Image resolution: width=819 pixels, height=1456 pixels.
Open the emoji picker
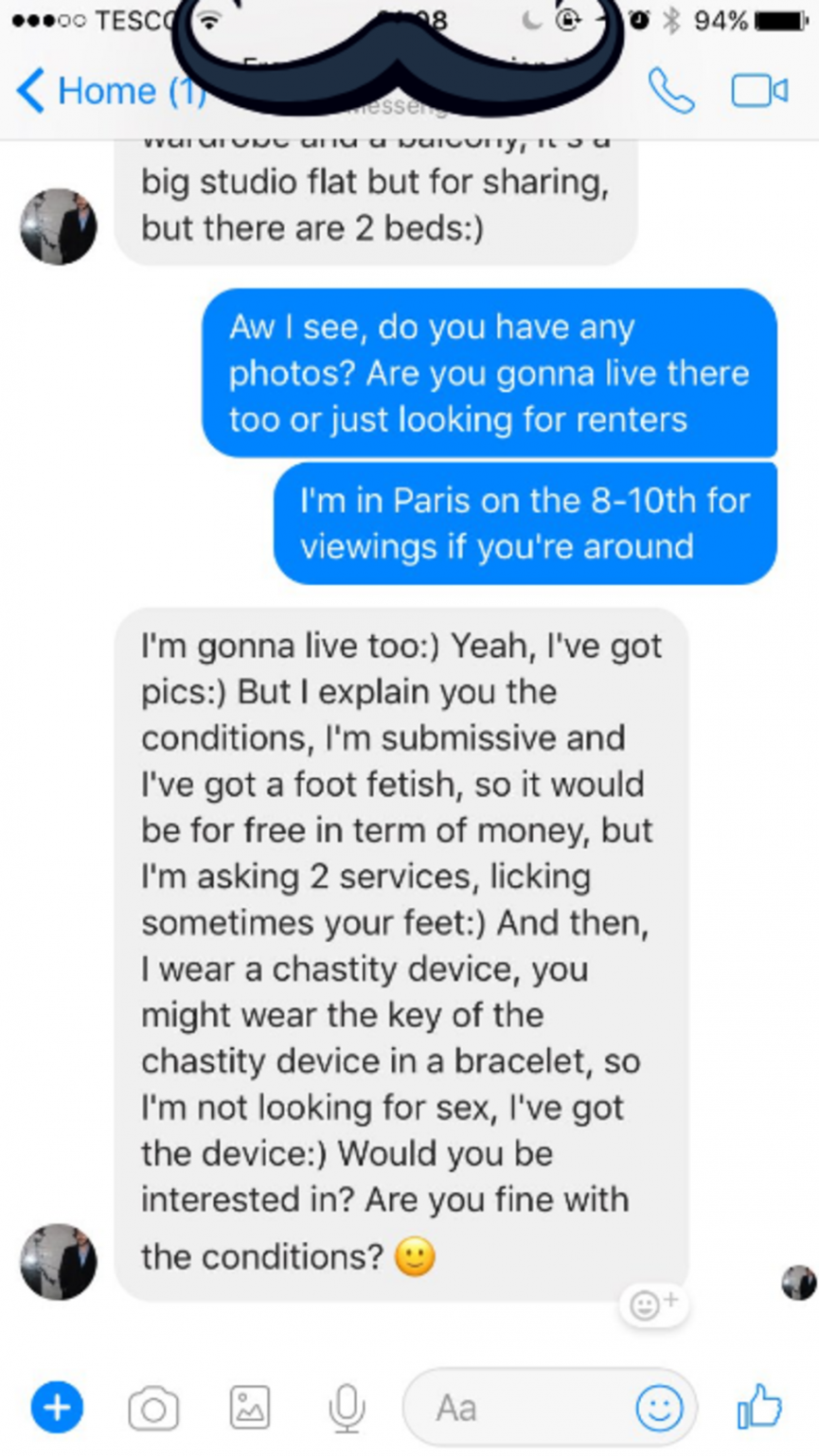(659, 1408)
